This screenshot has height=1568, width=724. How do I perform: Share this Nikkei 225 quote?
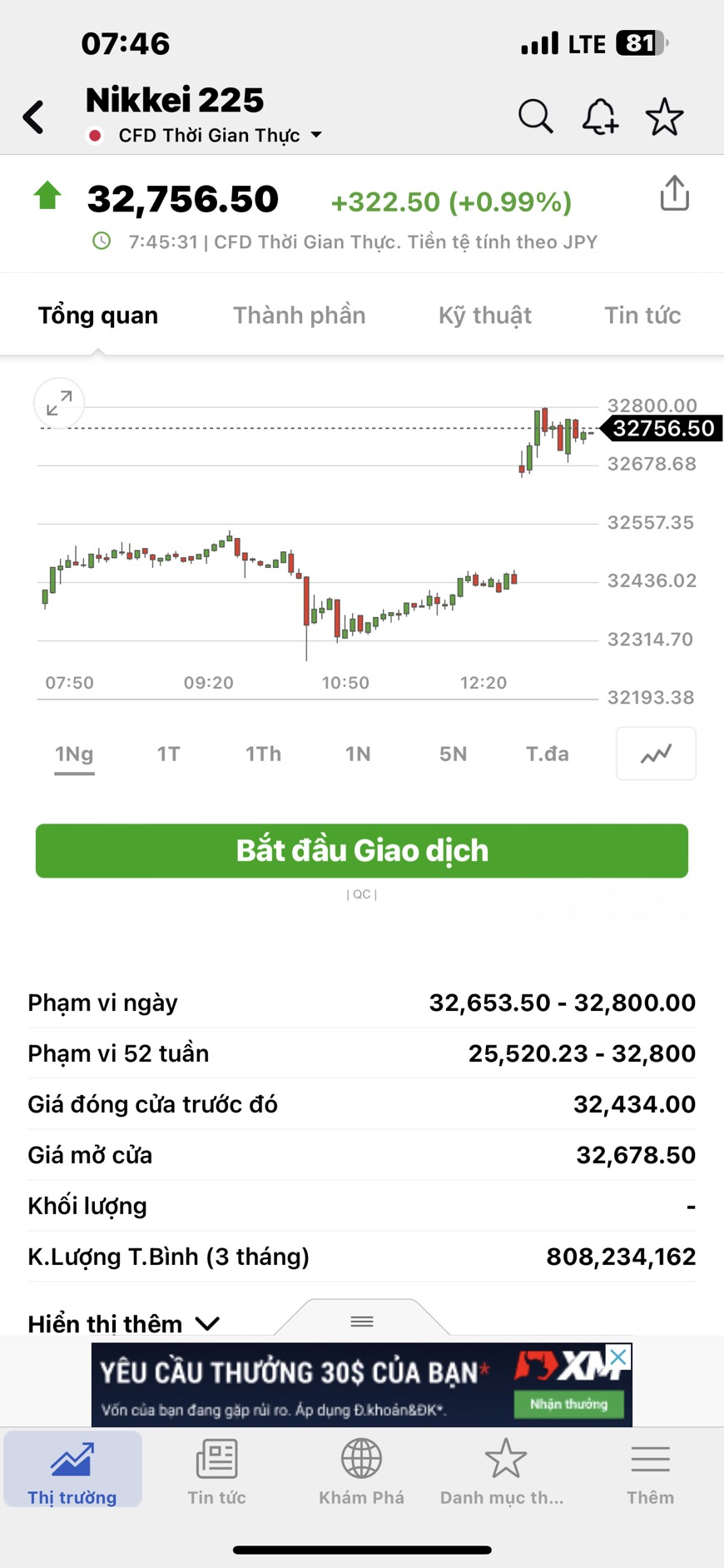674,194
